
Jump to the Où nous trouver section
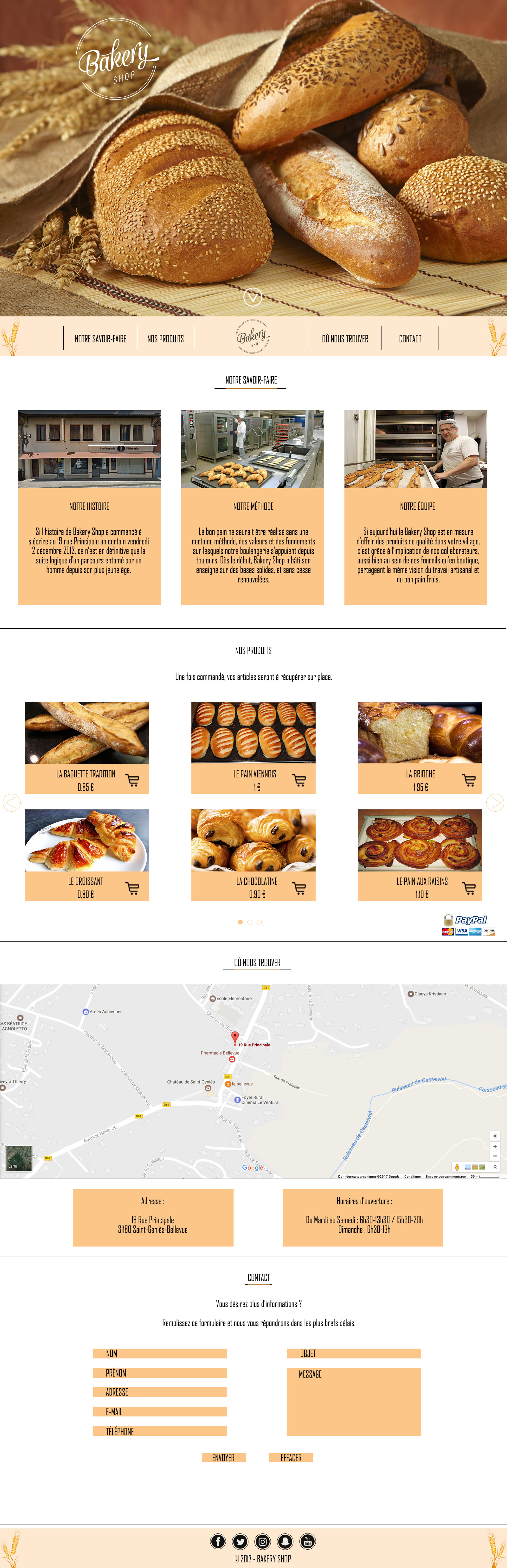click(345, 339)
